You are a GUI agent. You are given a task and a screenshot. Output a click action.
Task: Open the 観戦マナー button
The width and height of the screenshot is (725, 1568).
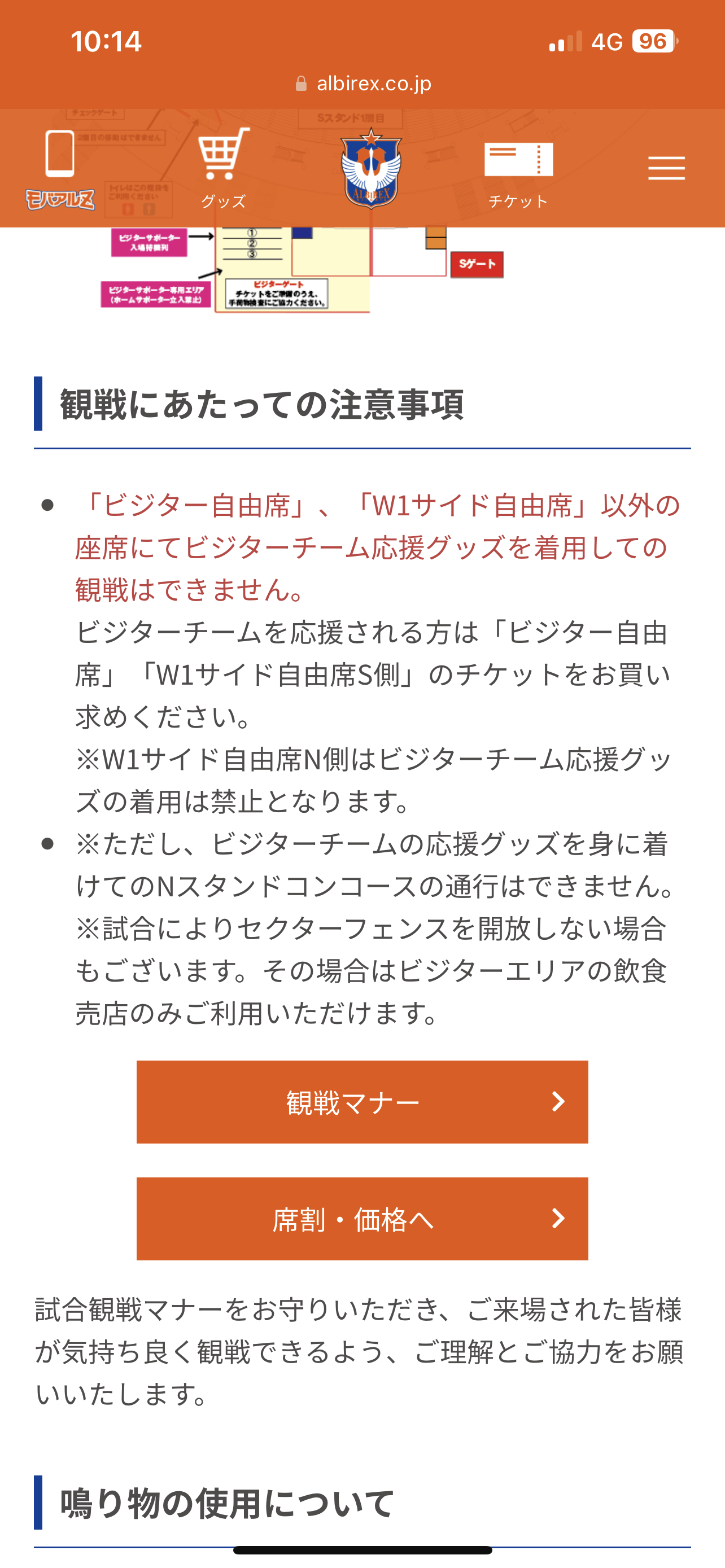point(362,1102)
